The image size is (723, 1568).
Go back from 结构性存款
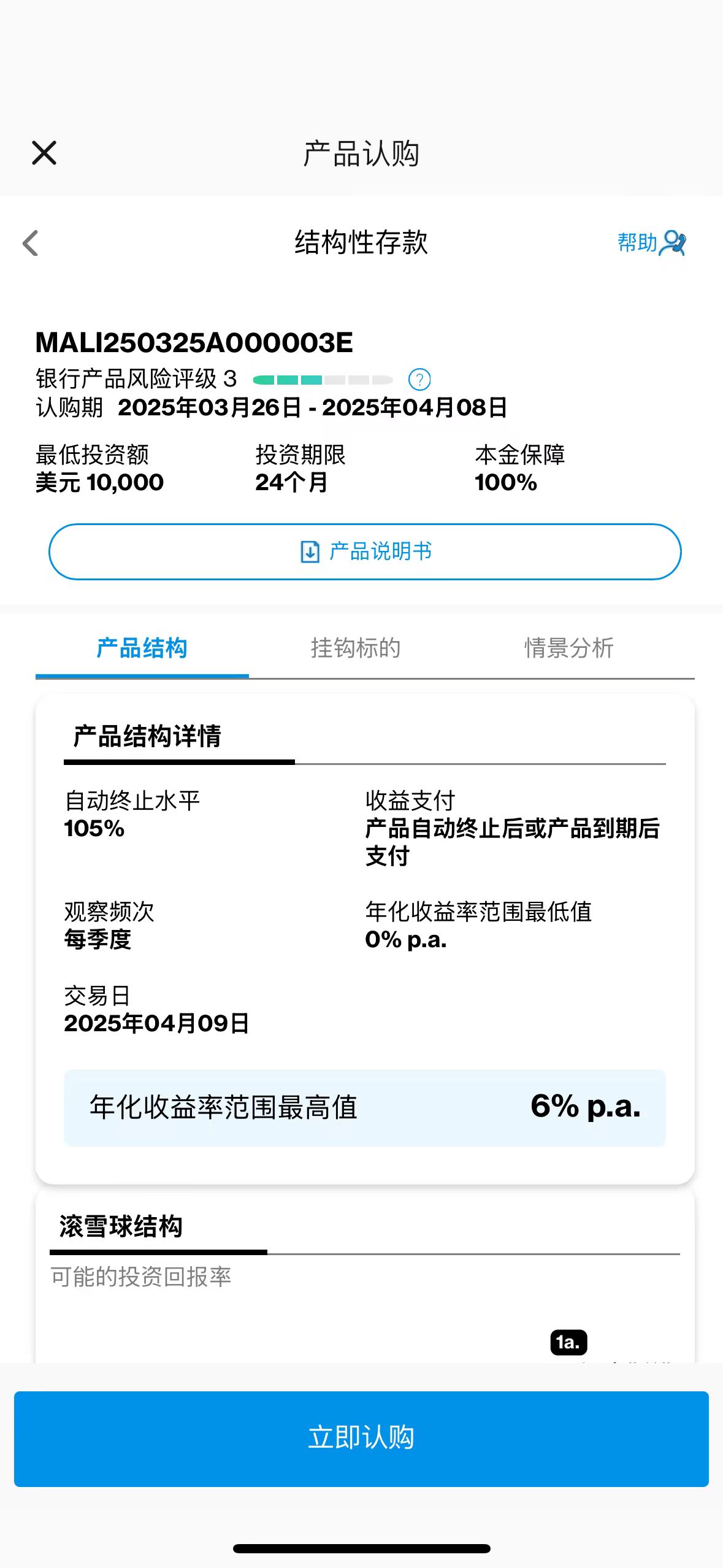pos(31,243)
